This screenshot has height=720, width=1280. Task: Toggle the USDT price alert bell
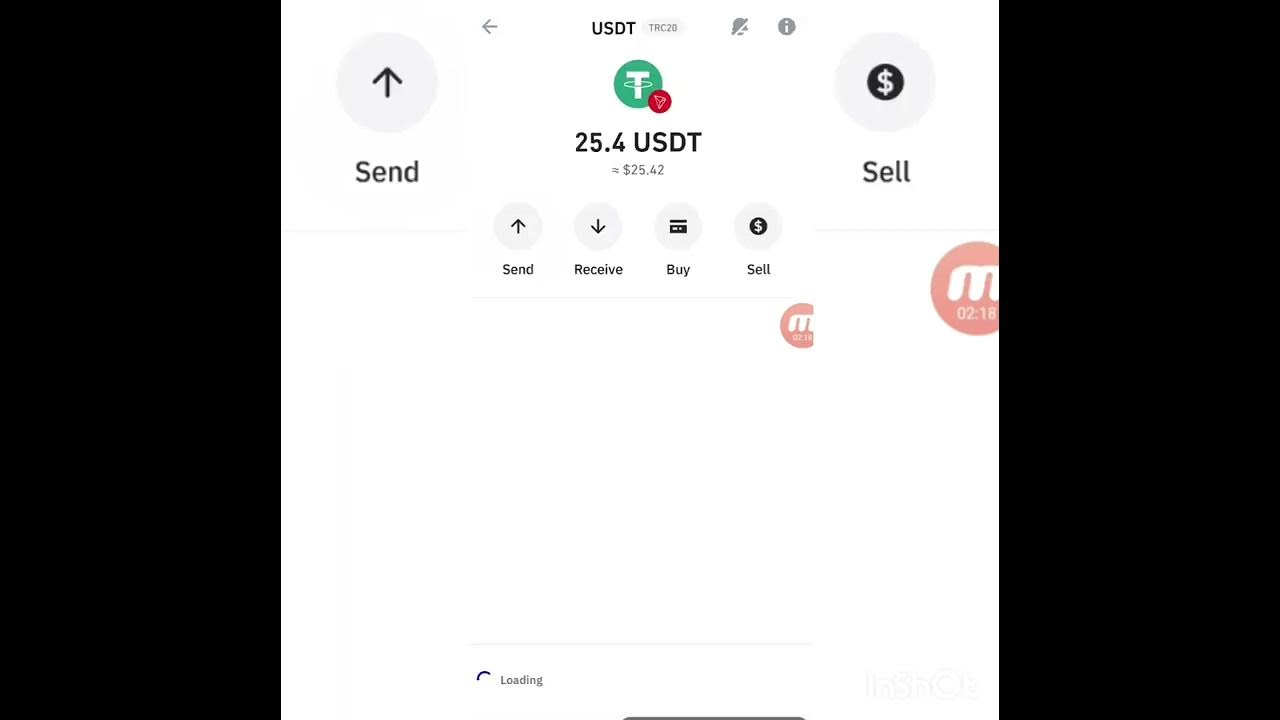point(739,27)
